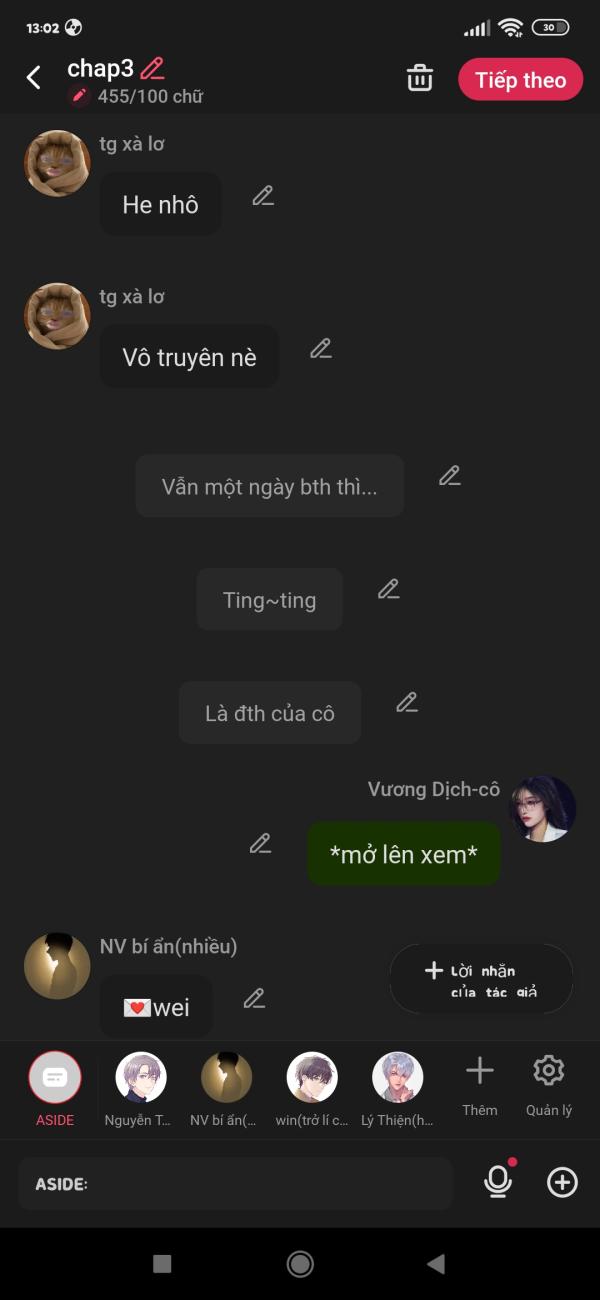Select character Lý Thiện(h...
Screen dimensions: 600x1300
pyautogui.click(x=397, y=1089)
